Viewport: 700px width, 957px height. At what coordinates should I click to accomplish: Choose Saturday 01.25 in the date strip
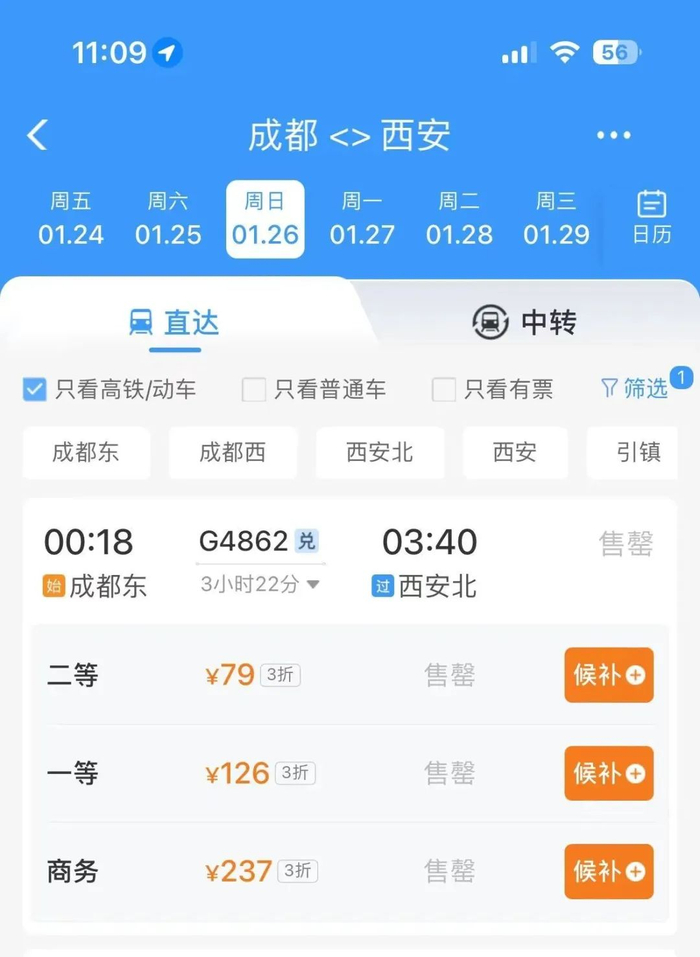[x=168, y=219]
